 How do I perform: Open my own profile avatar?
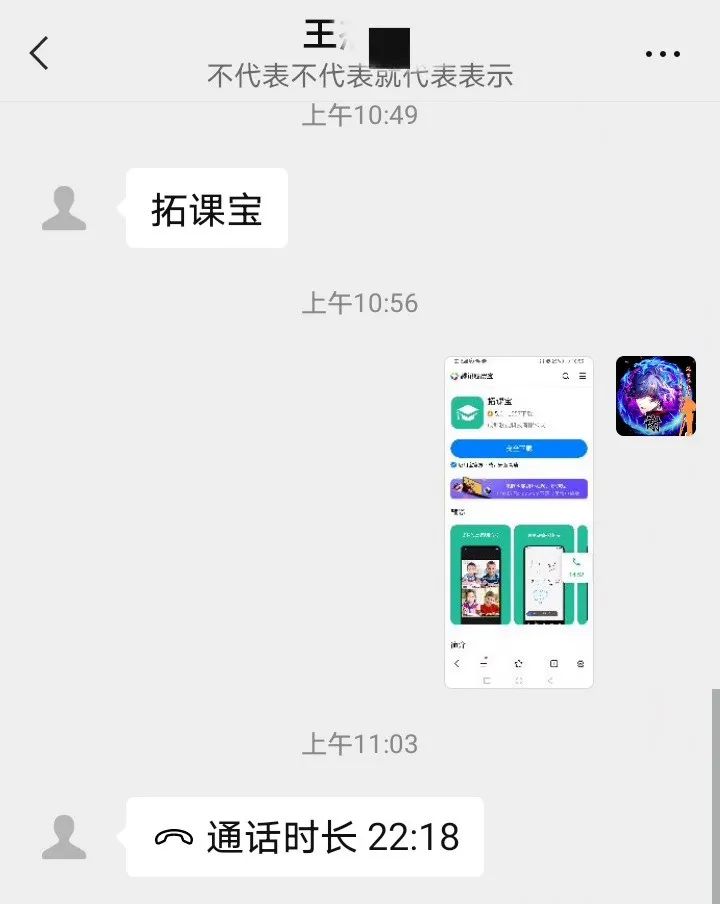pos(655,396)
